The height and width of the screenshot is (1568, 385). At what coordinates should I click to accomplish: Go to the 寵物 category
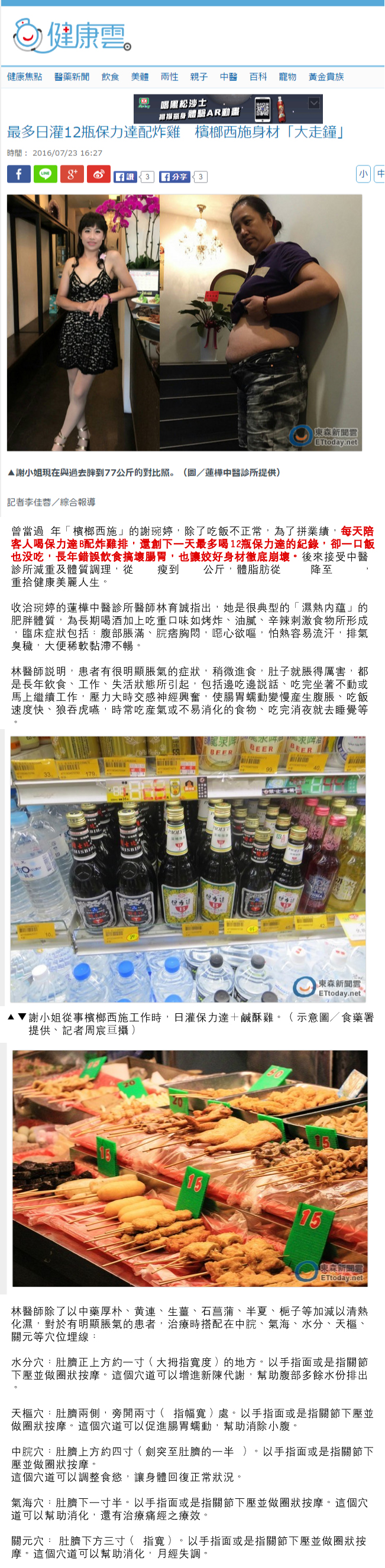click(x=287, y=77)
